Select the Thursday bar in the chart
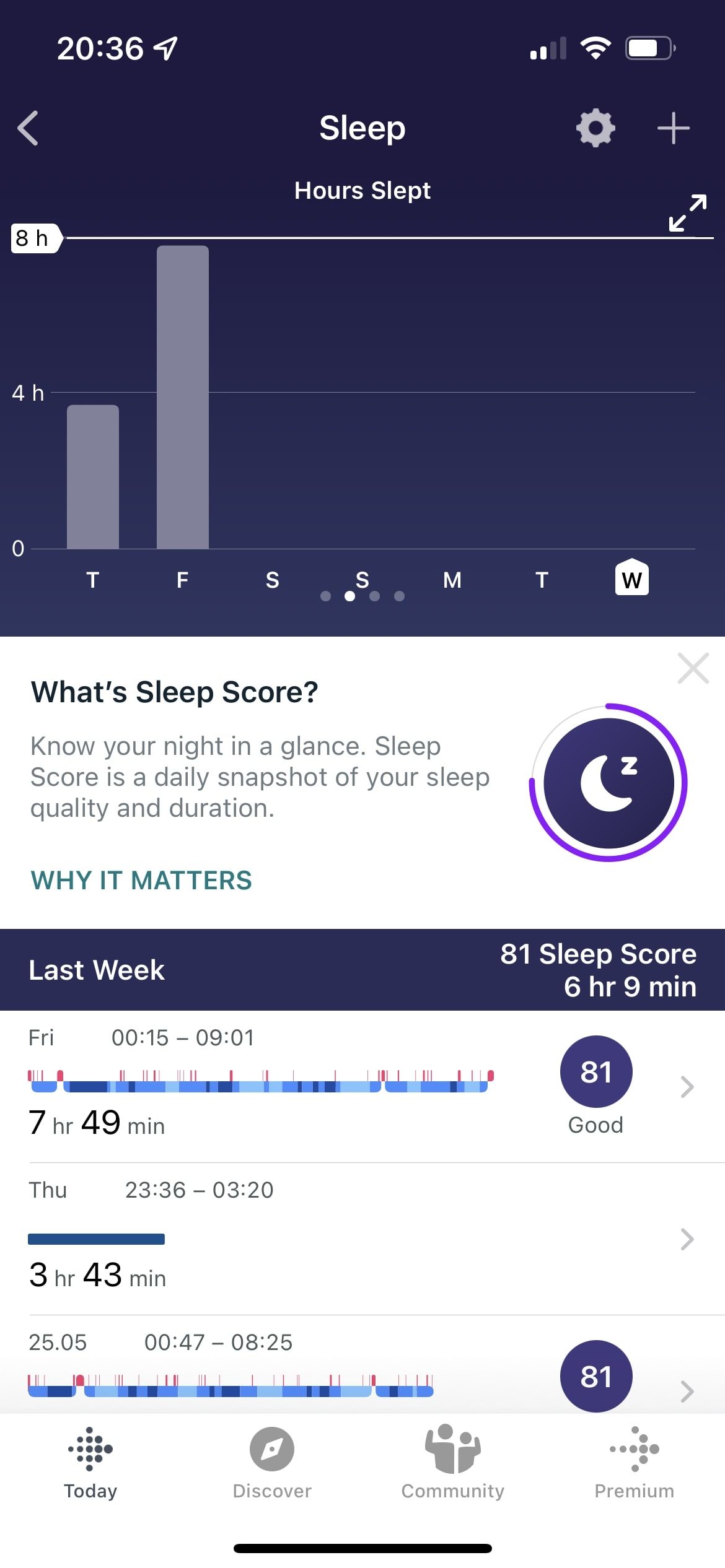The height and width of the screenshot is (1568, 725). click(x=92, y=477)
